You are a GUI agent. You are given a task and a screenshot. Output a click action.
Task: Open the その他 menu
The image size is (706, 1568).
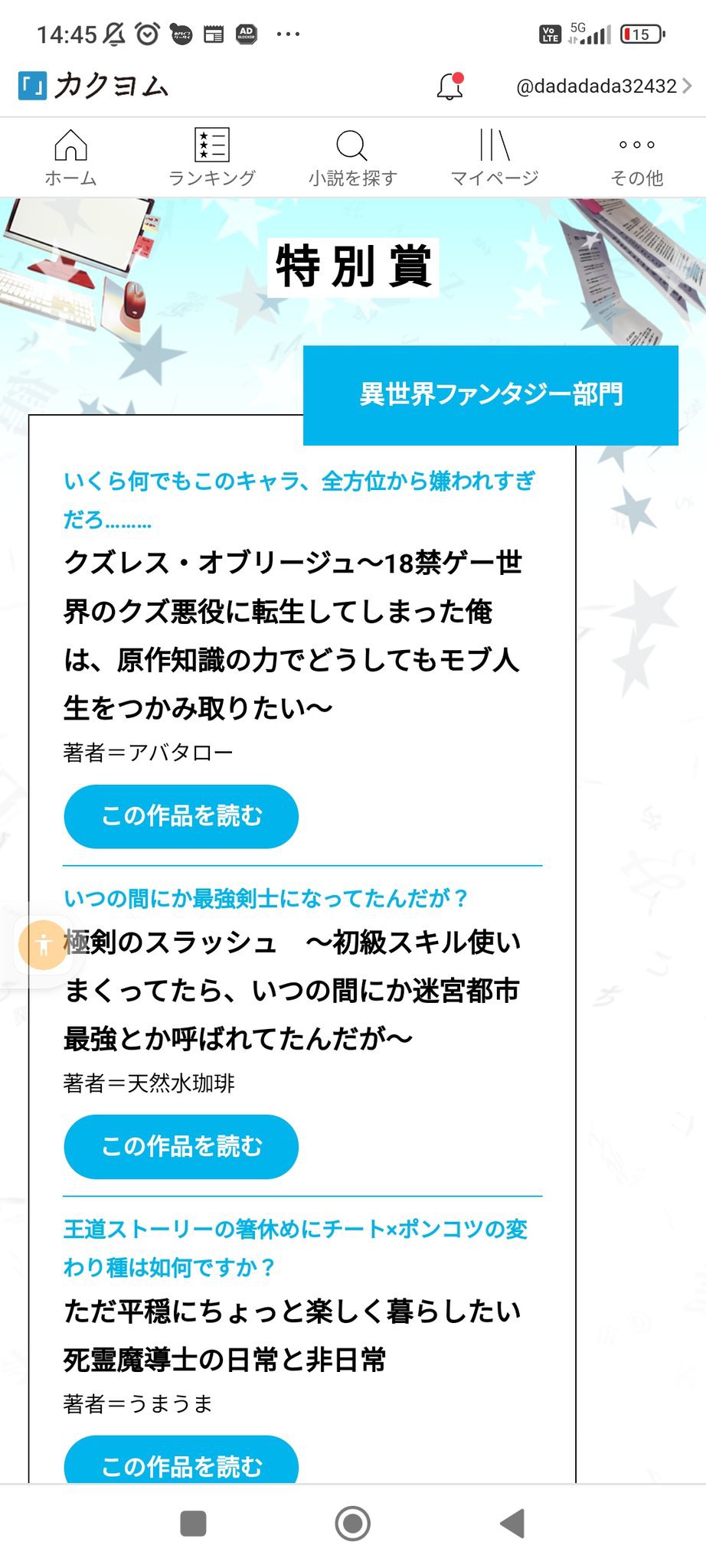(636, 158)
